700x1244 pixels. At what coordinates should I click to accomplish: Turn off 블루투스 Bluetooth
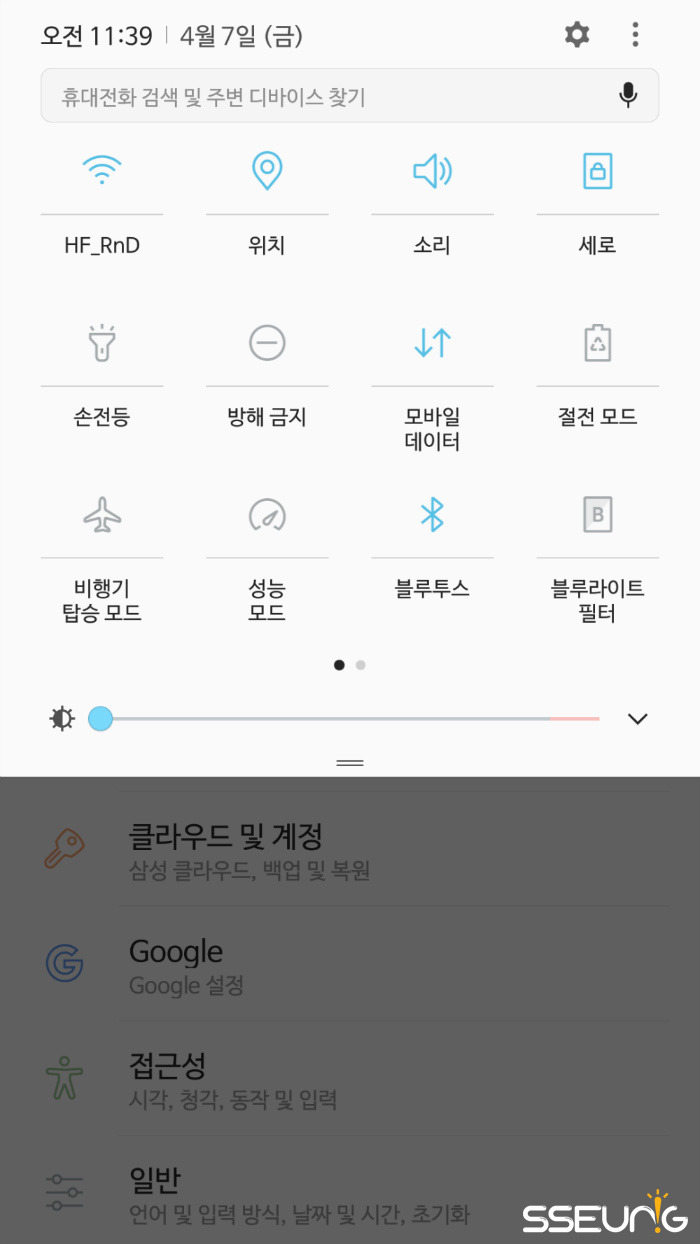[x=432, y=515]
